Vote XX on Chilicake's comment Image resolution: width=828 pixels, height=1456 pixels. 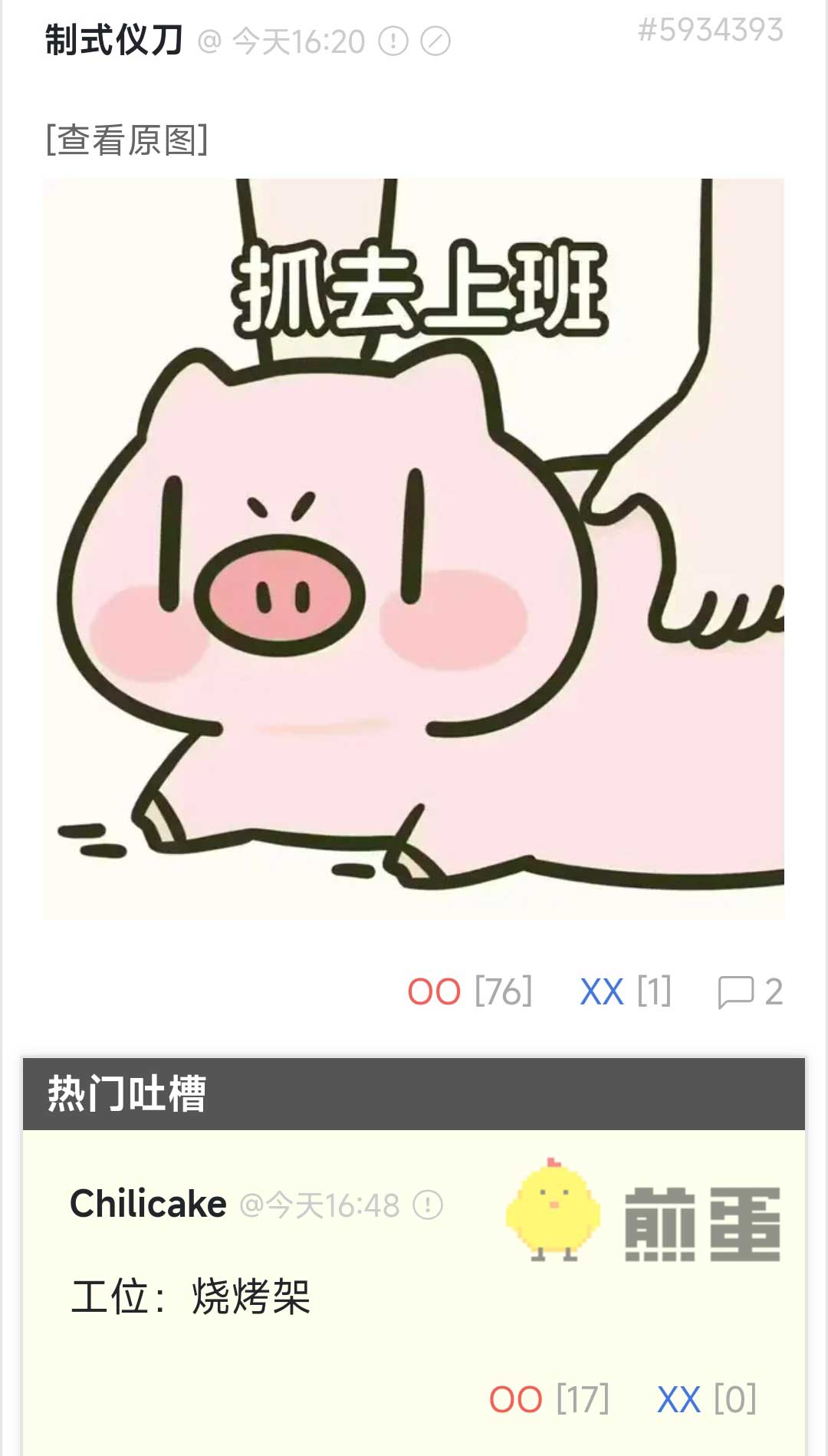pyautogui.click(x=678, y=1399)
